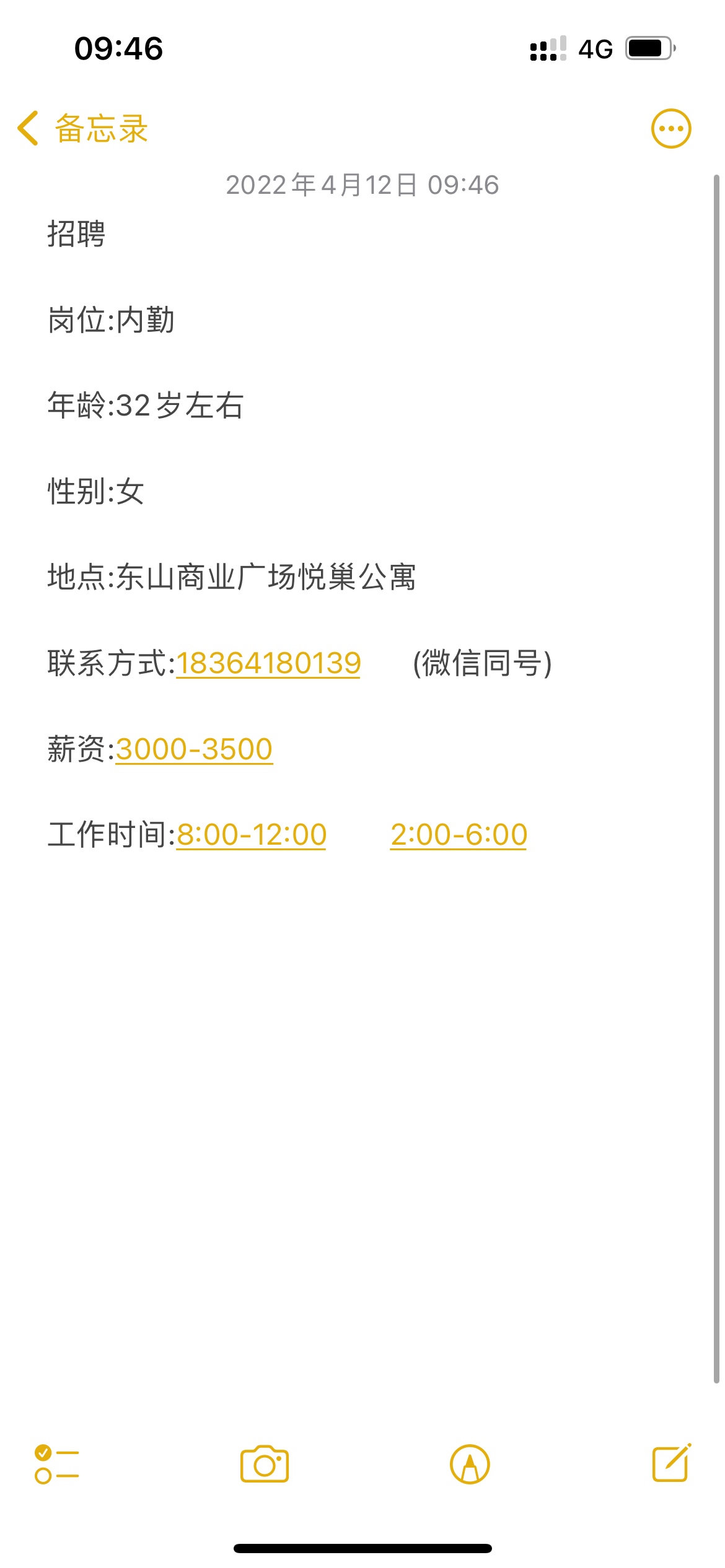This screenshot has width=725, height=1568.
Task: Tap the 3000-3500 salary link
Action: coord(194,749)
